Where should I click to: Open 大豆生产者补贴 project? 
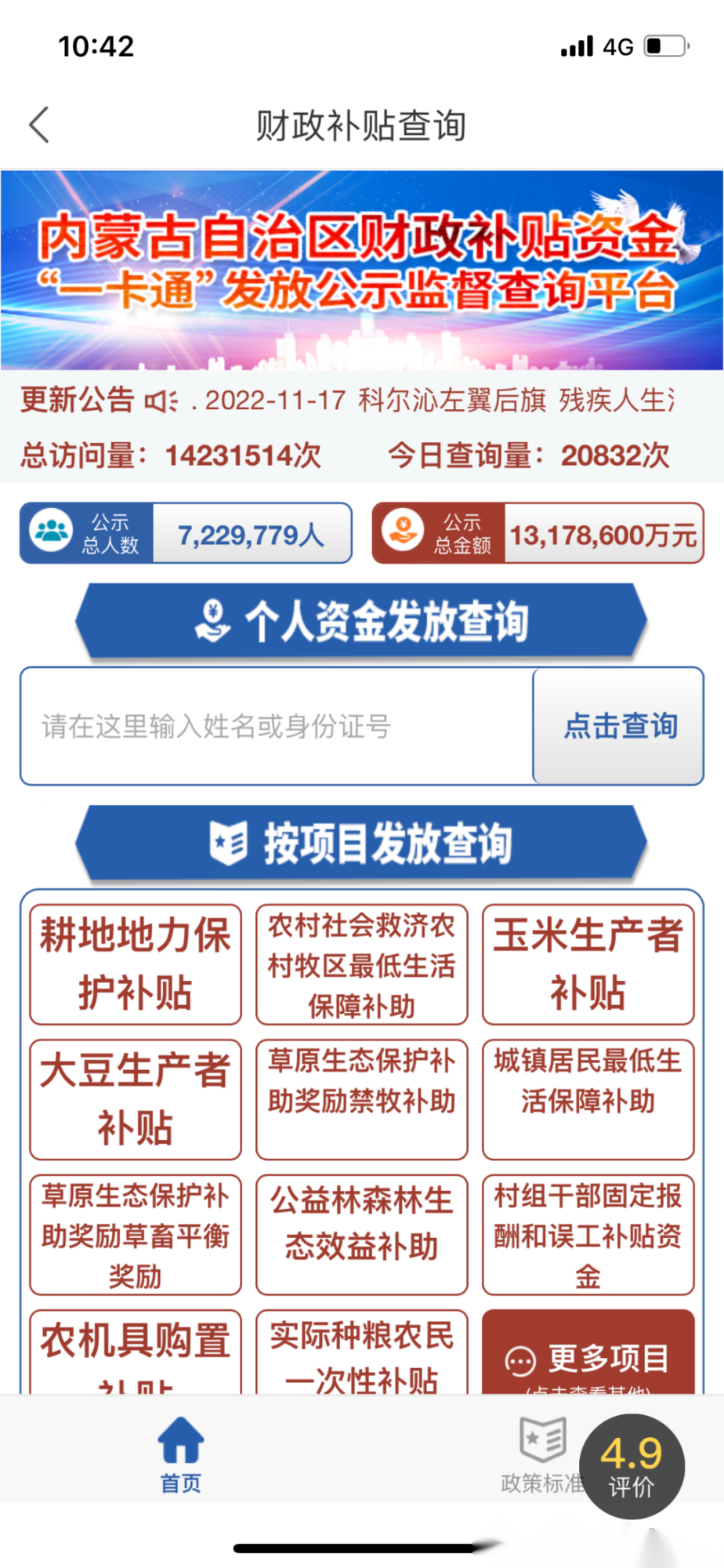pyautogui.click(x=136, y=1099)
